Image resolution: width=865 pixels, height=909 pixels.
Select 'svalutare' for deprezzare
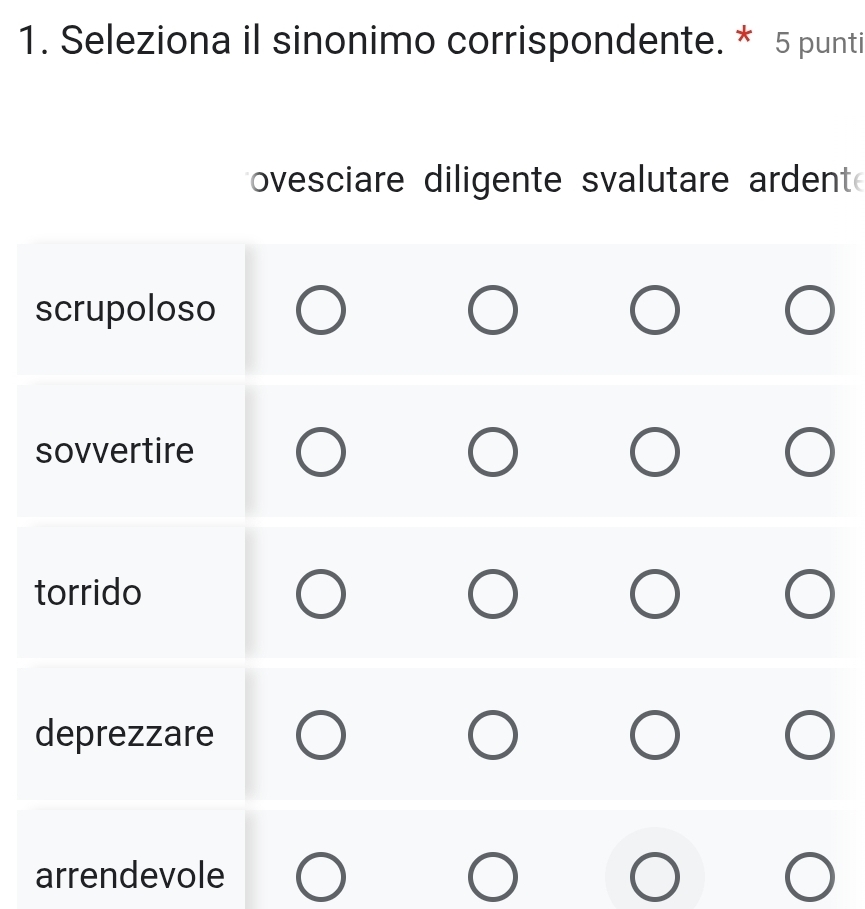655,735
